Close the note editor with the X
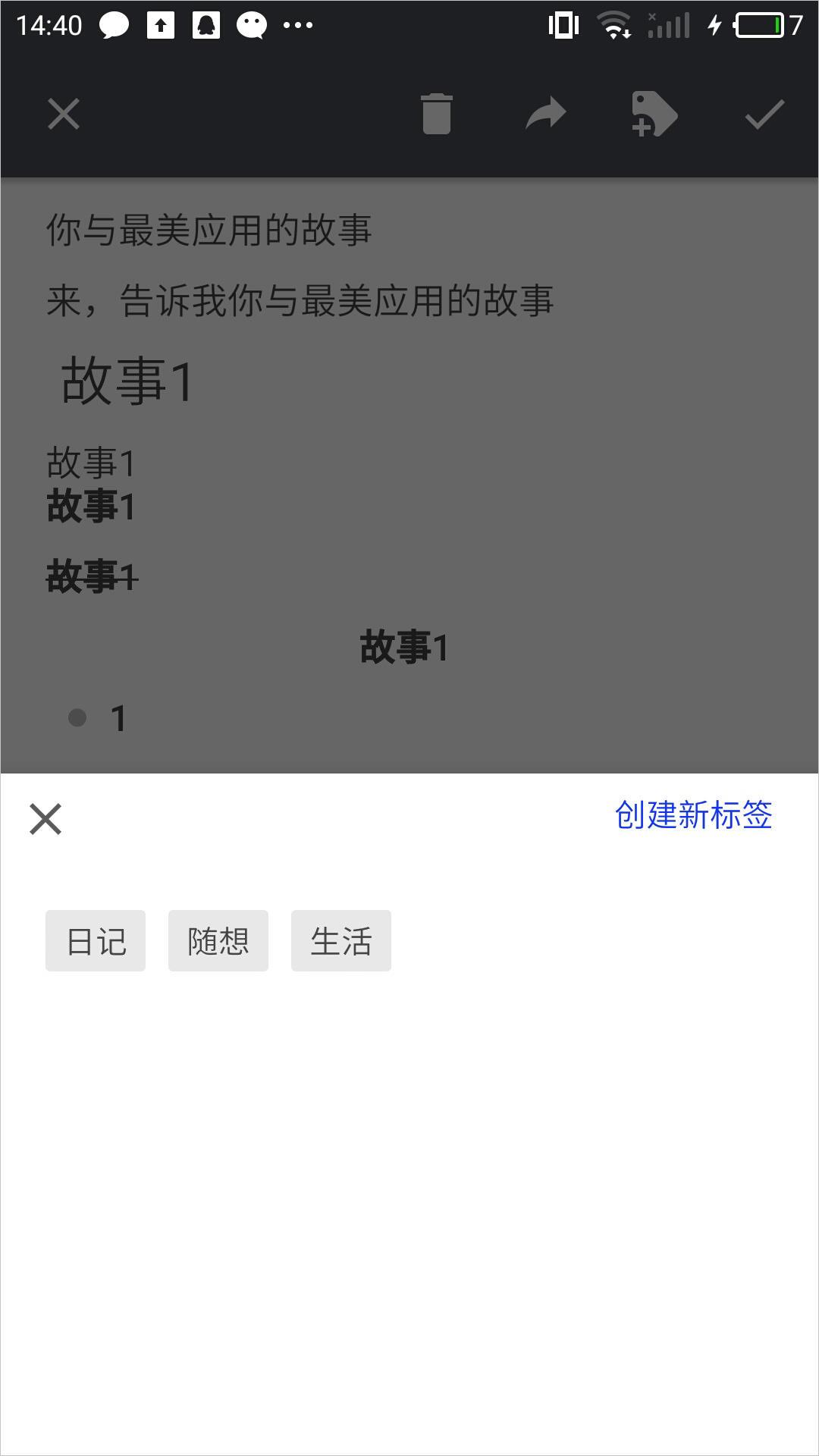The width and height of the screenshot is (819, 1456). 64,115
